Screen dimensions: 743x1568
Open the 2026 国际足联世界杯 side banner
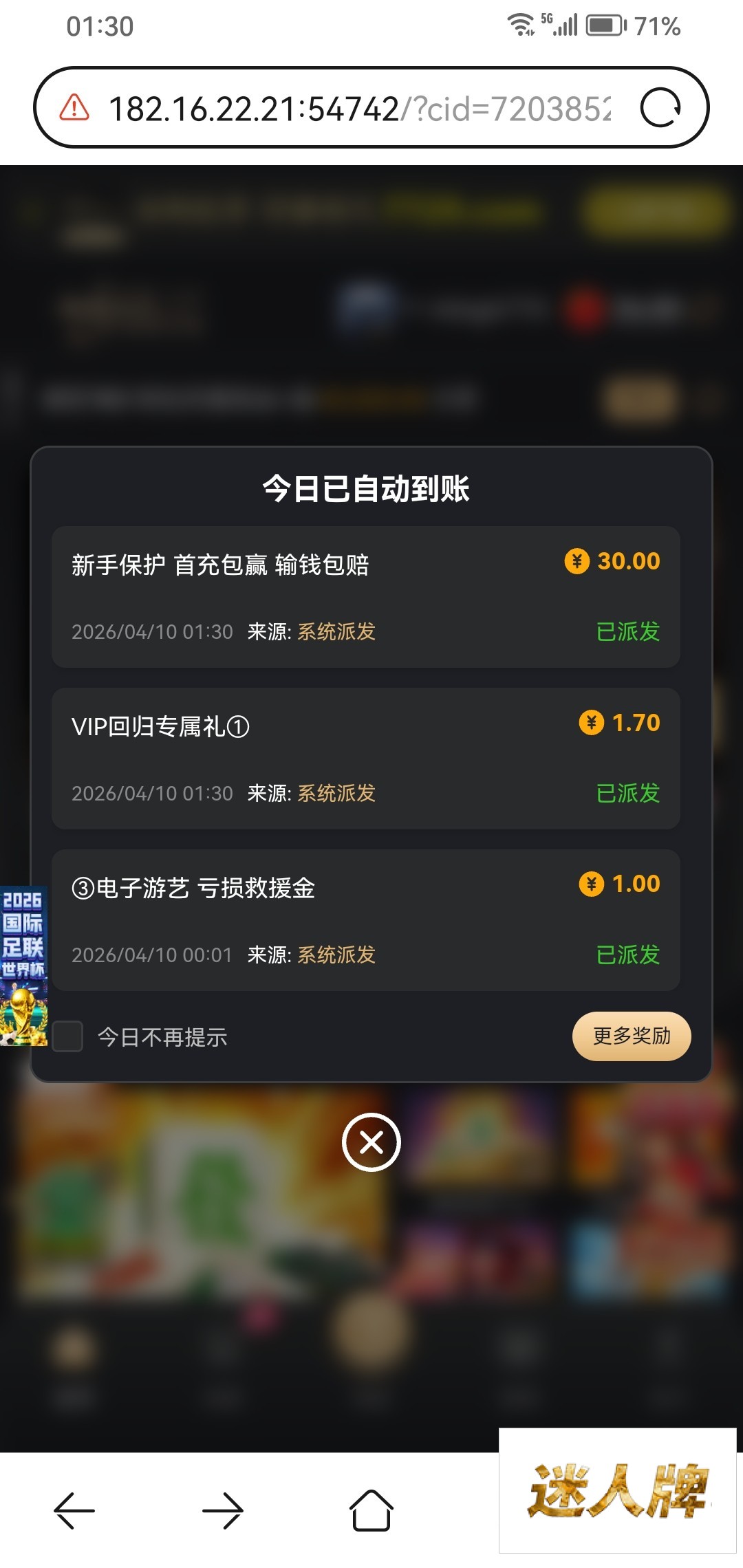click(x=23, y=966)
